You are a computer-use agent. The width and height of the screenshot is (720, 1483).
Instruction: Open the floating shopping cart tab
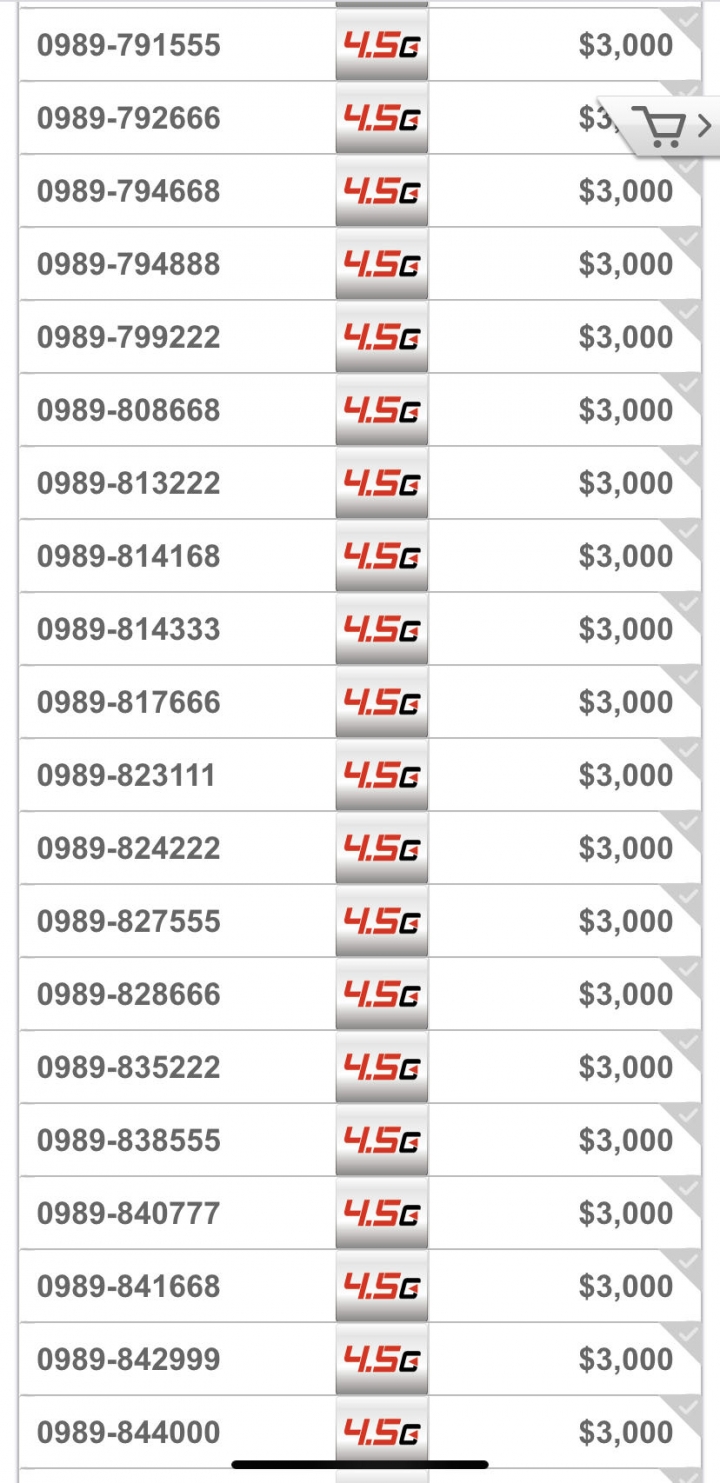[661, 127]
